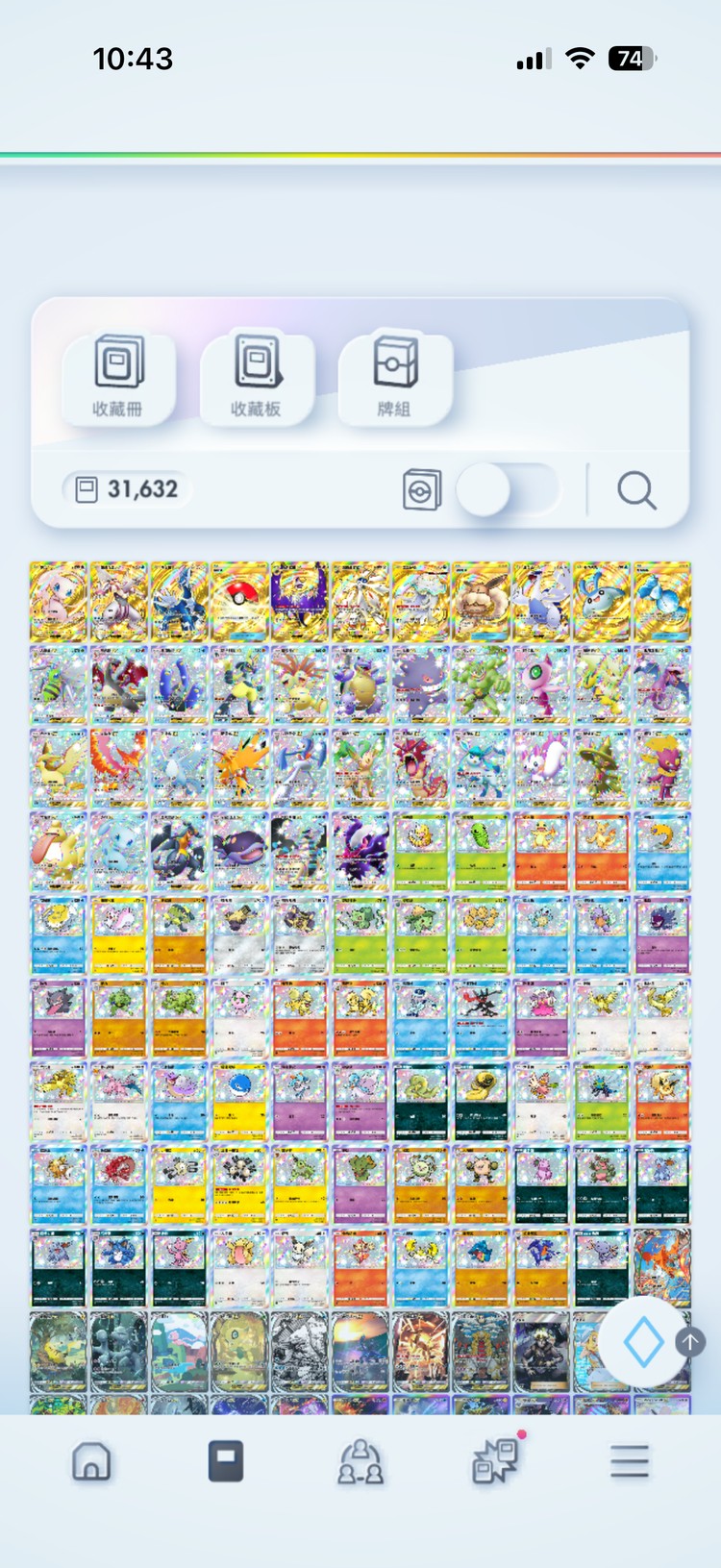721x1568 pixels.
Task: Open the battle tab with red dot
Action: 495,1461
